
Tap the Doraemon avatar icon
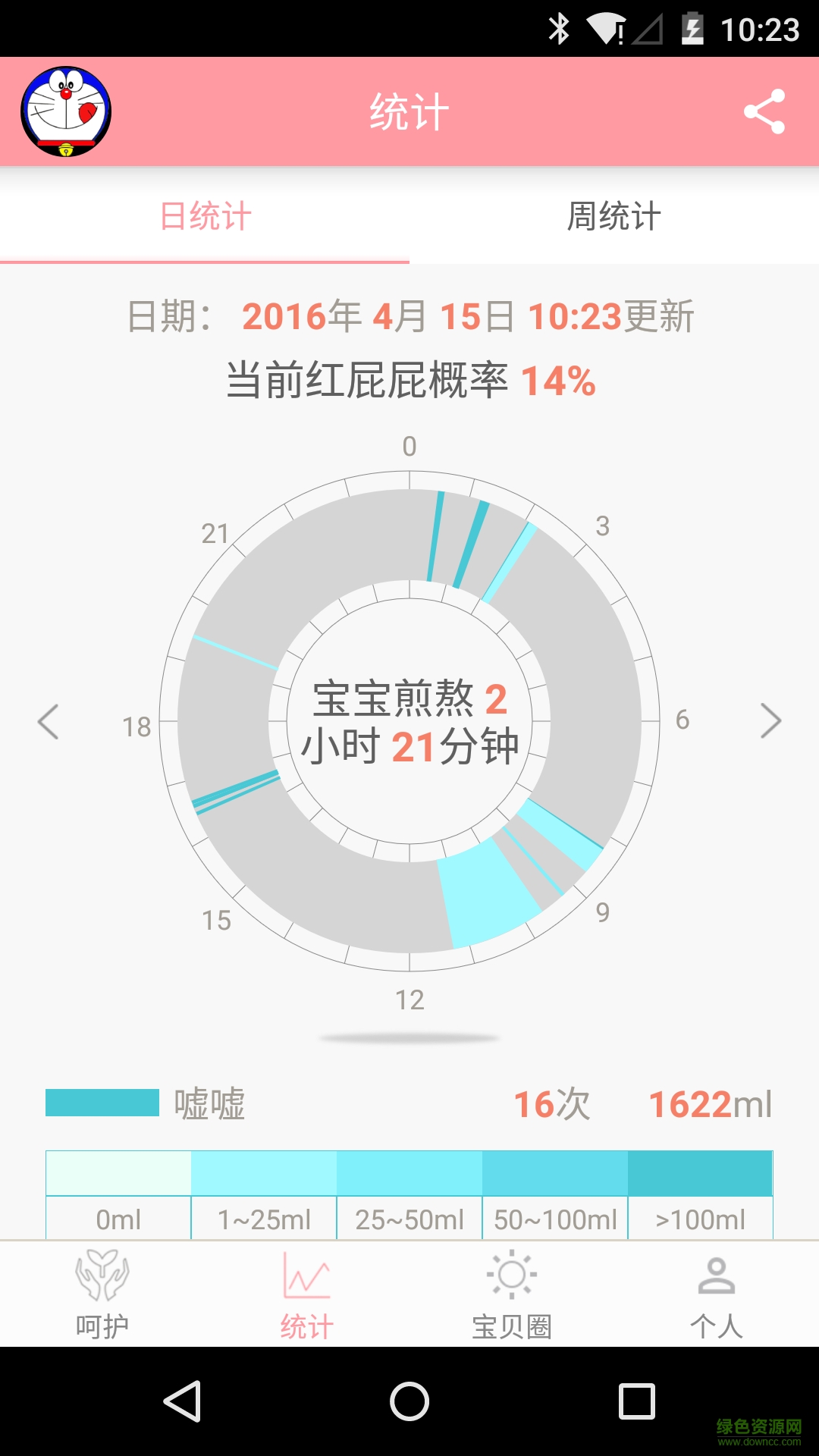pyautogui.click(x=64, y=110)
